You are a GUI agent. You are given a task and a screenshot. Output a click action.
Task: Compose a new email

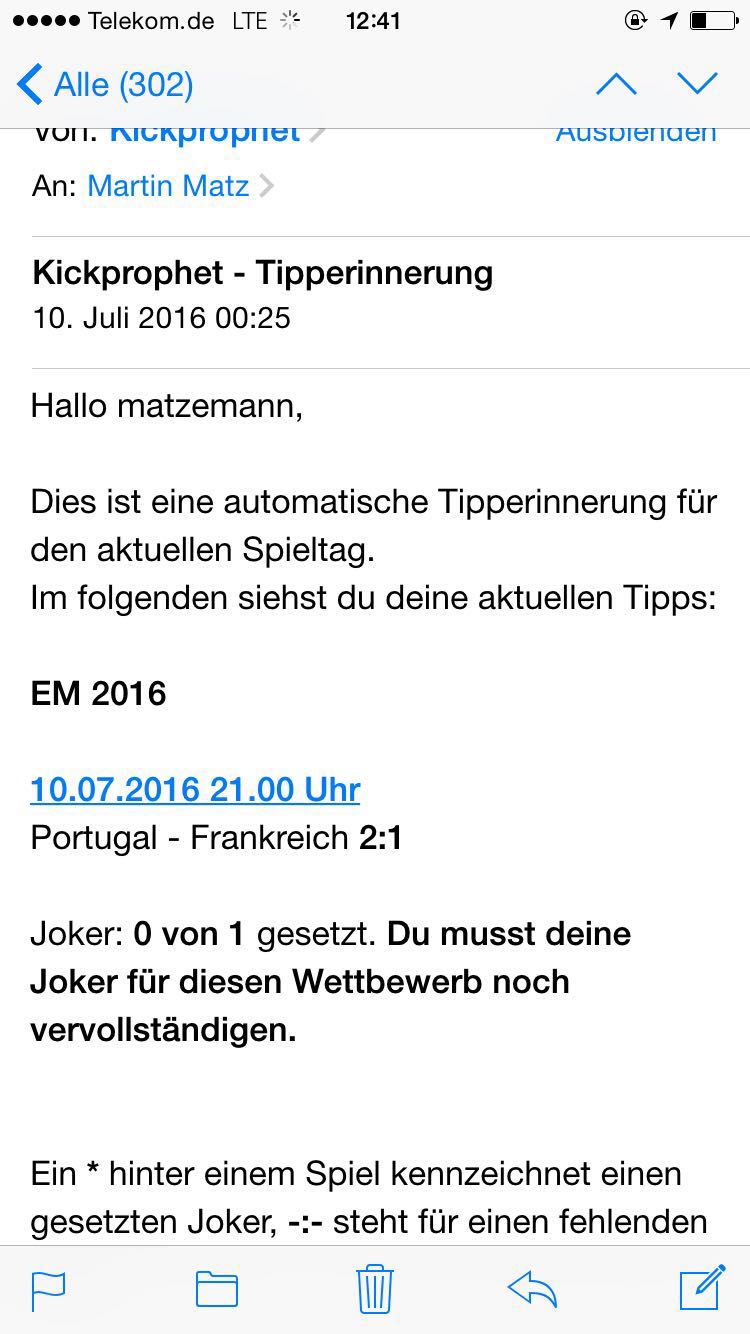[701, 1287]
